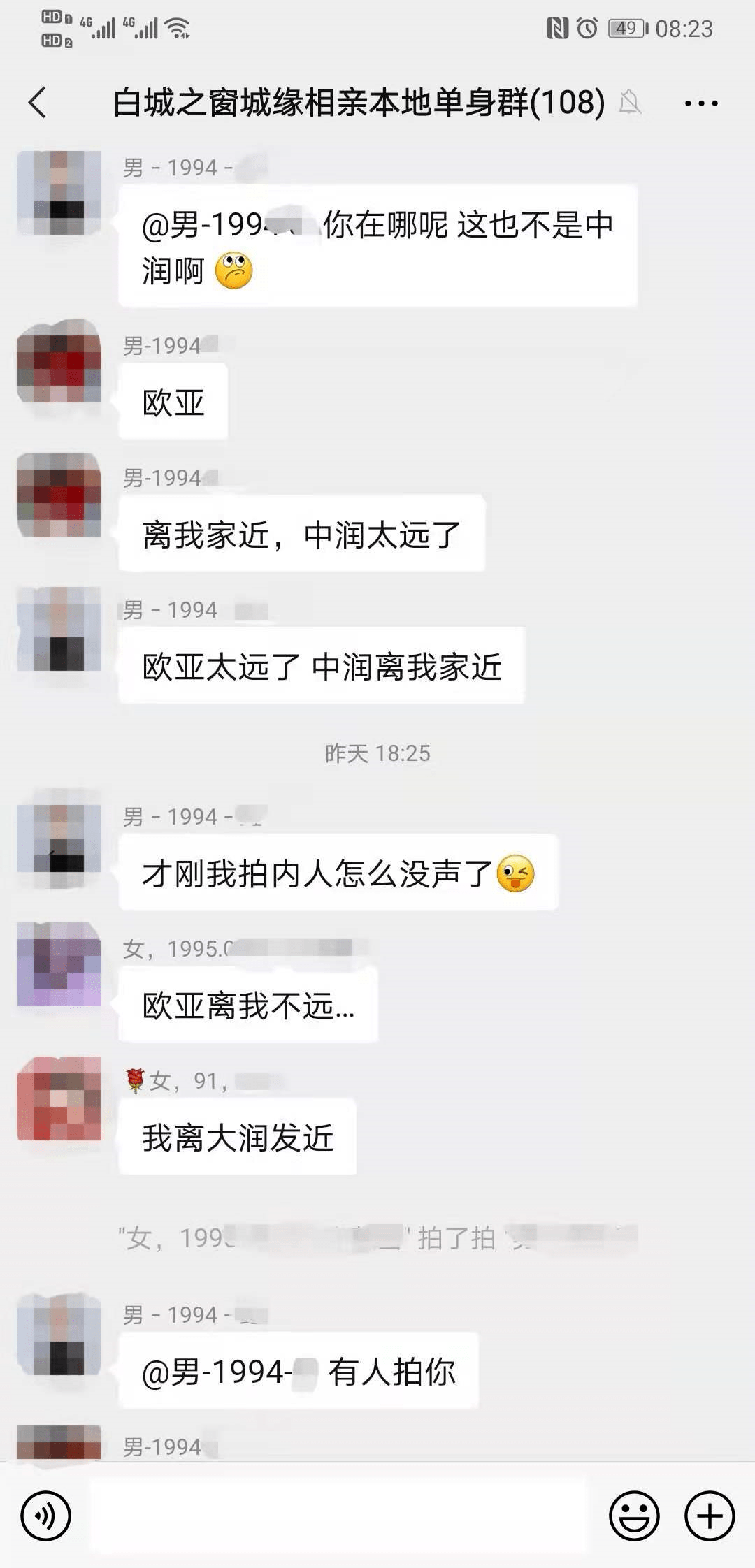Go back from the group chat
755x1568 pixels.
pyautogui.click(x=38, y=103)
